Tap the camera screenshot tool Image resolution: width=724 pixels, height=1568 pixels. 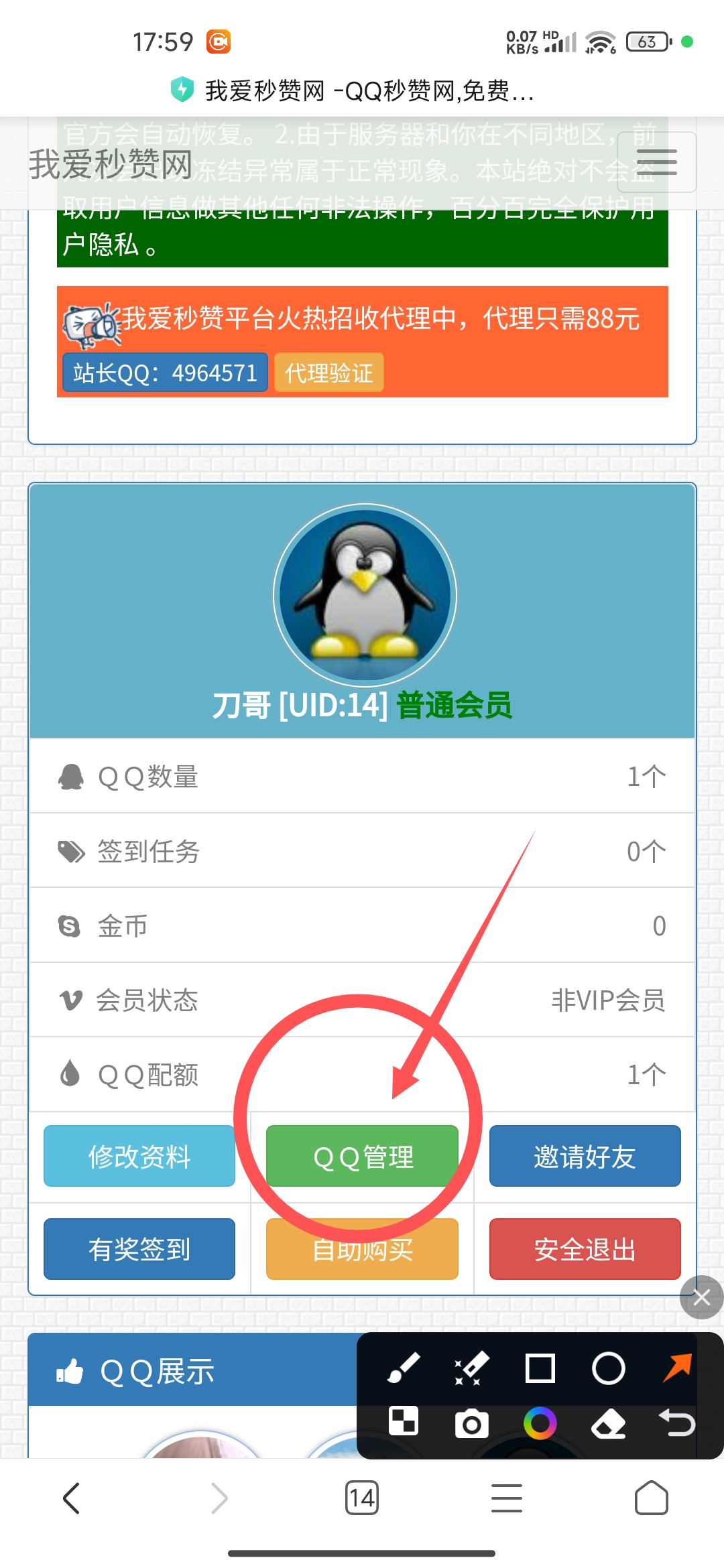(x=472, y=1423)
